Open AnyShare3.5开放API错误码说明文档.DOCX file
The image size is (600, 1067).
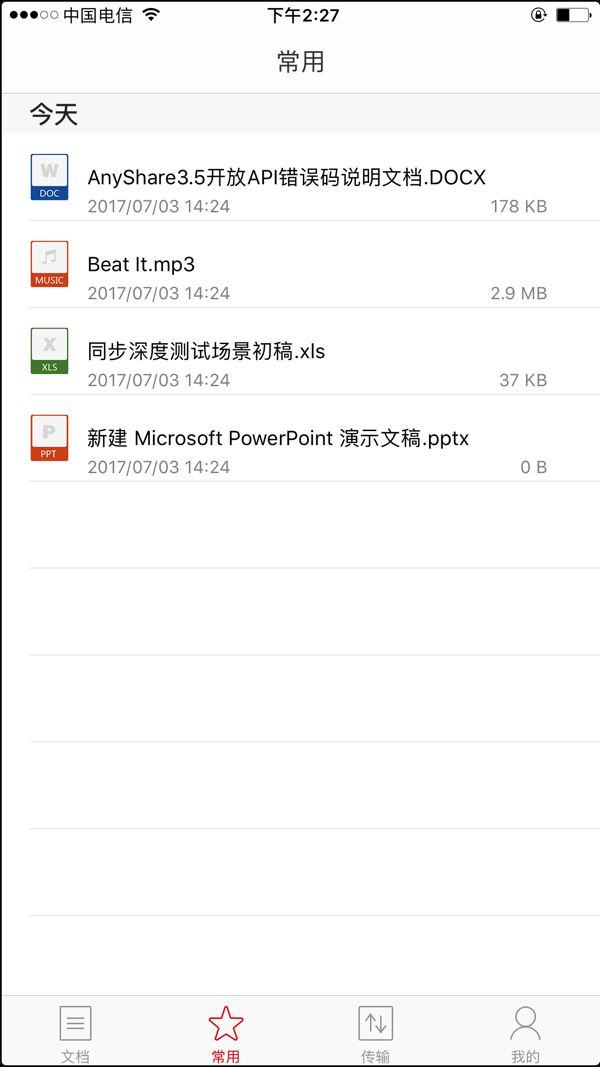coord(287,178)
